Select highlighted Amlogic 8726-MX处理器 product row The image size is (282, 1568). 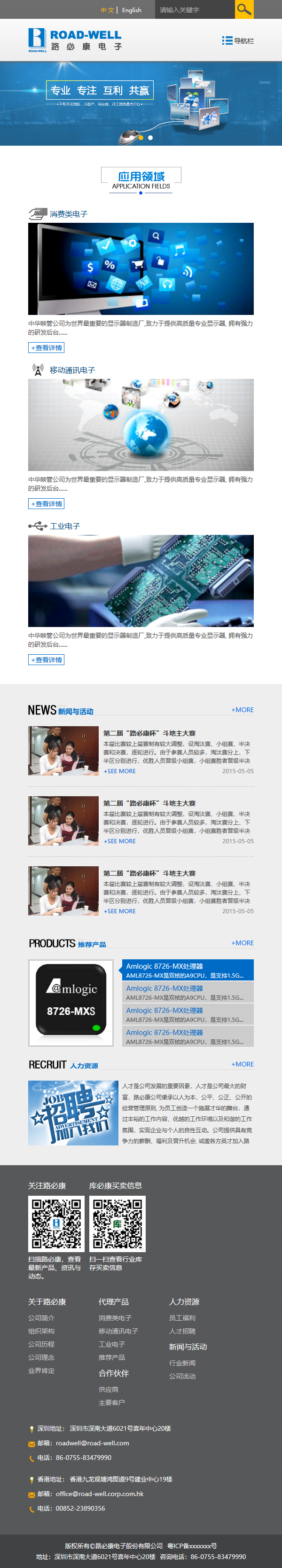188,970
